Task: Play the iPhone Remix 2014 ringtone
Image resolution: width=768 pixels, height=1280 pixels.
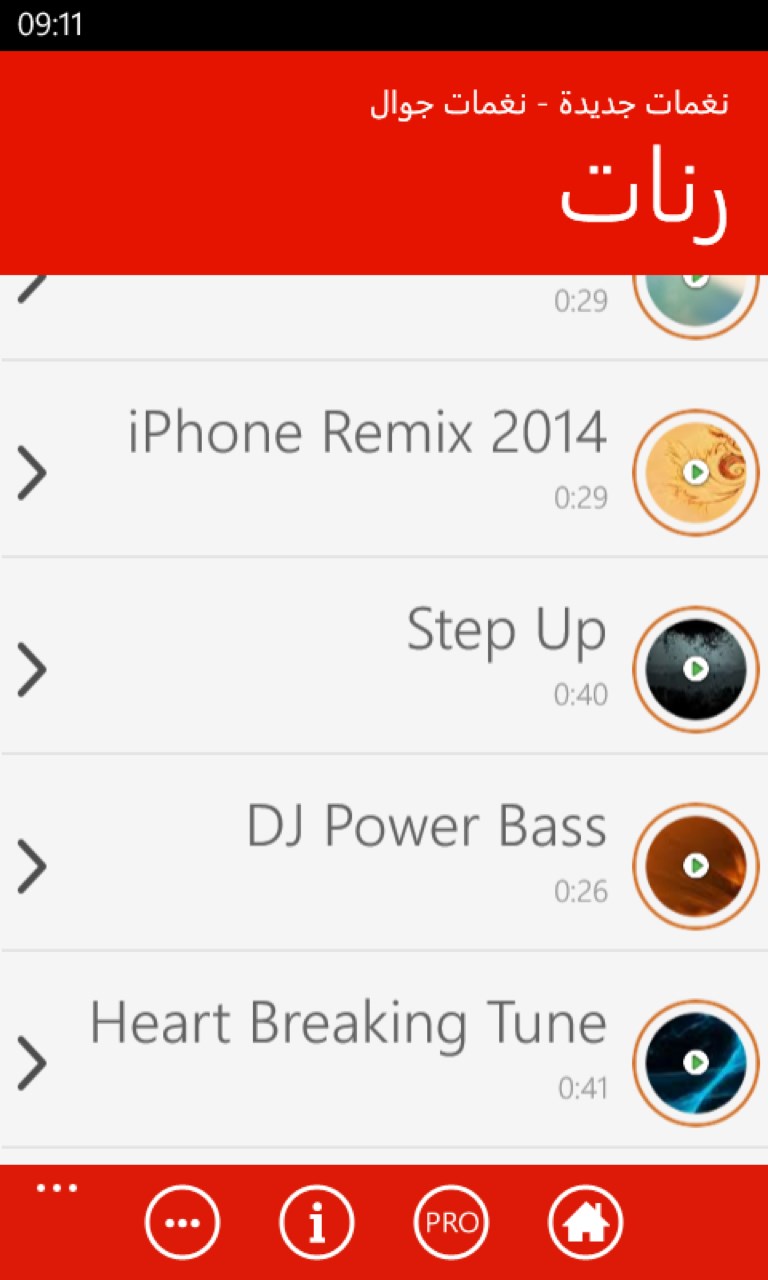Action: [696, 471]
